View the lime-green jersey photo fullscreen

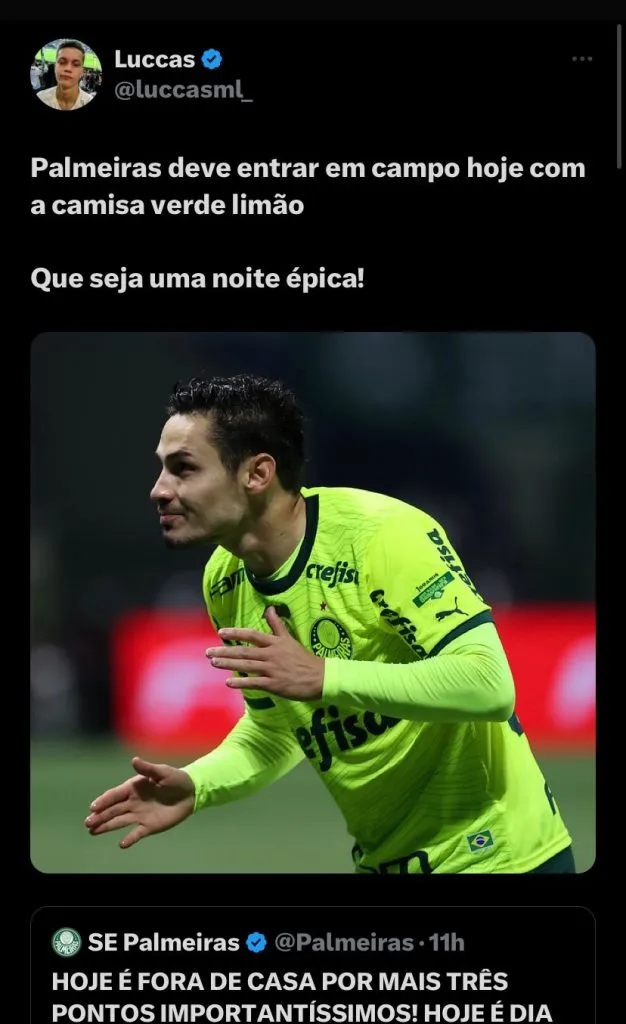coord(313,602)
